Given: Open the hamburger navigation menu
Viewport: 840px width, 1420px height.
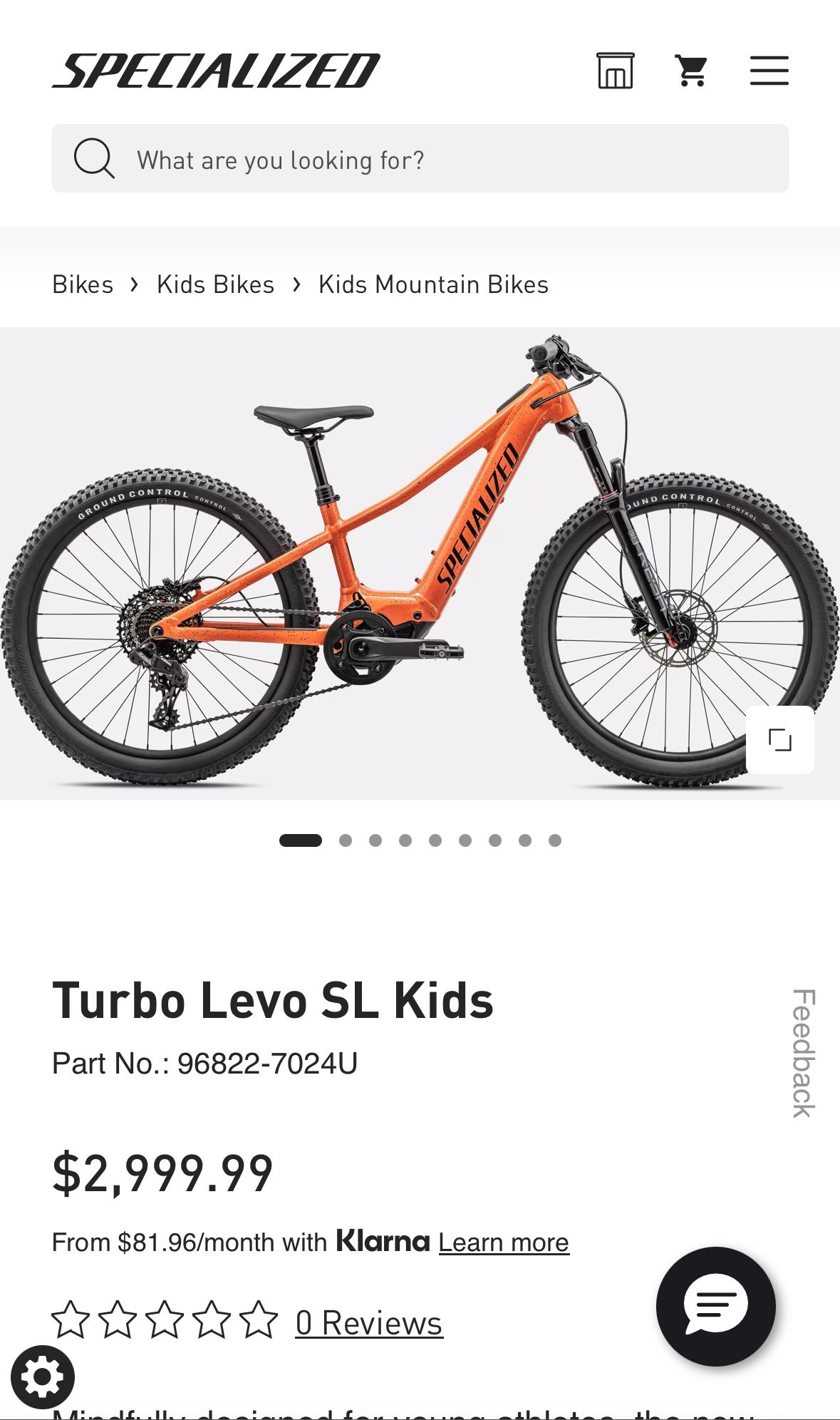Looking at the screenshot, I should (x=769, y=70).
